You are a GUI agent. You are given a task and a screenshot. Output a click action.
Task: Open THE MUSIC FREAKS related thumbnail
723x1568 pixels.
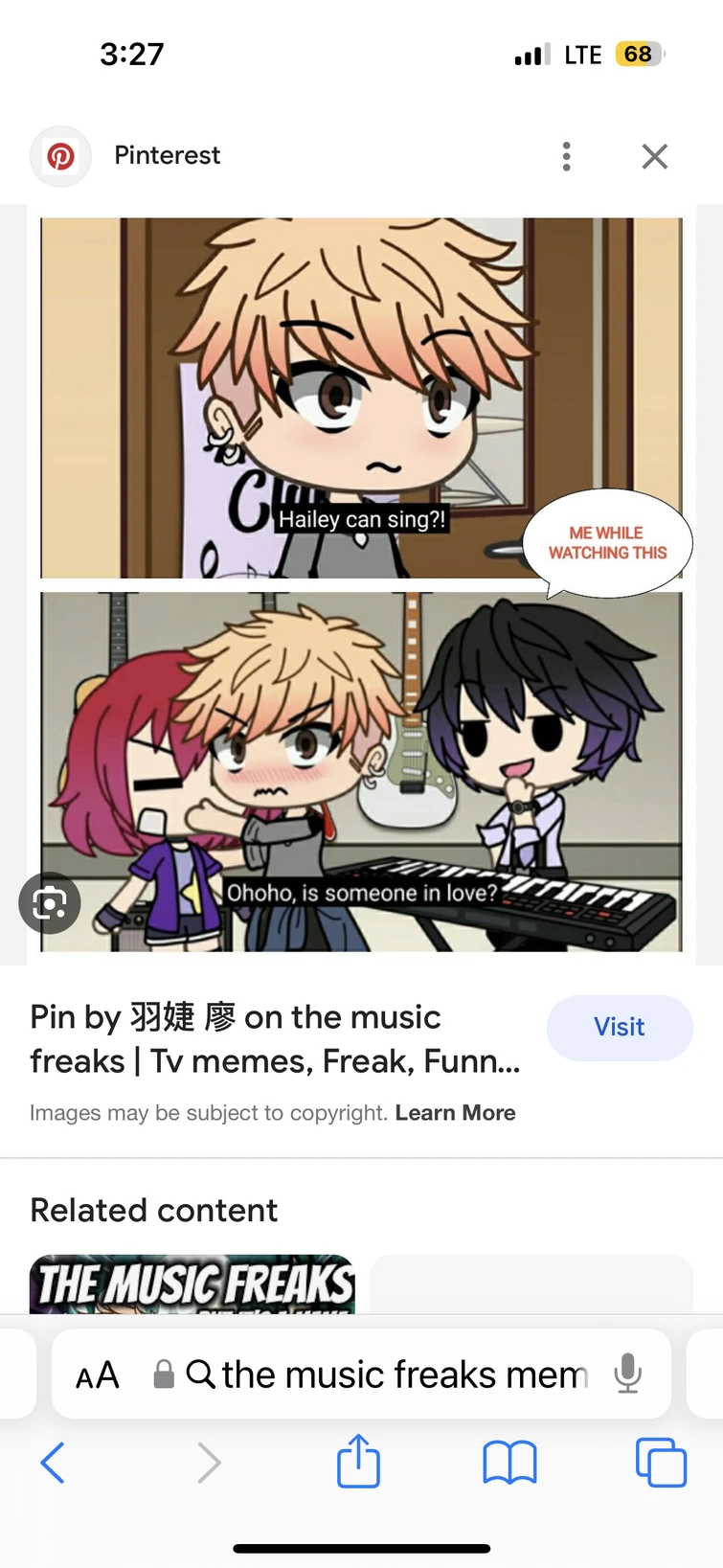pyautogui.click(x=192, y=1284)
